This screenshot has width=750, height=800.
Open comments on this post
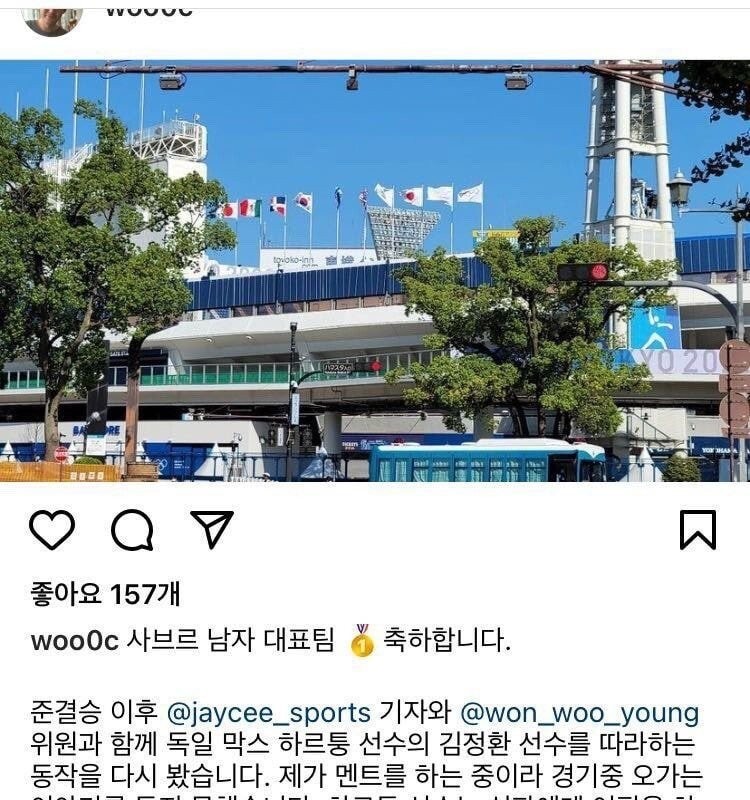132,530
